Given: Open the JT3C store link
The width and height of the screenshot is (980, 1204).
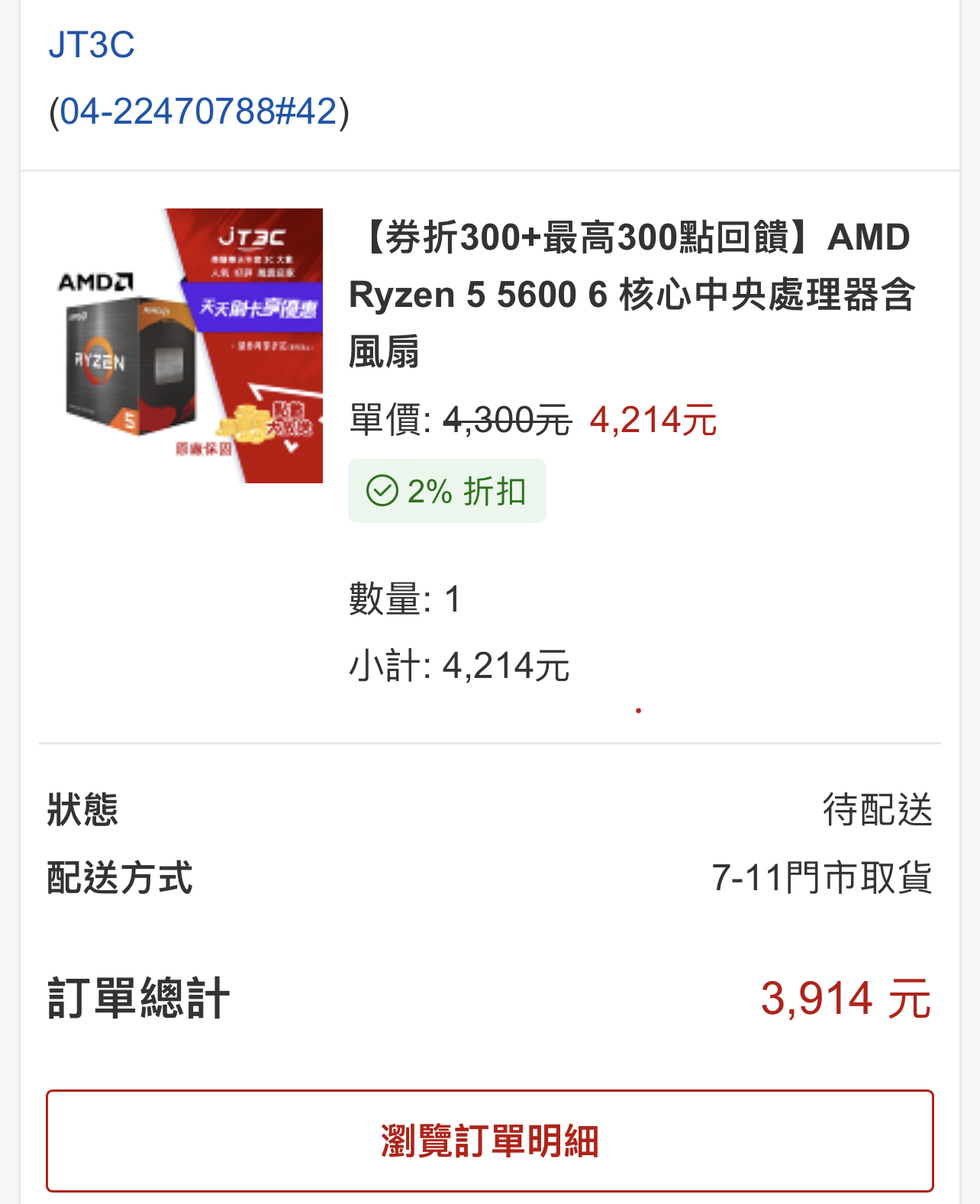Looking at the screenshot, I should [x=92, y=44].
